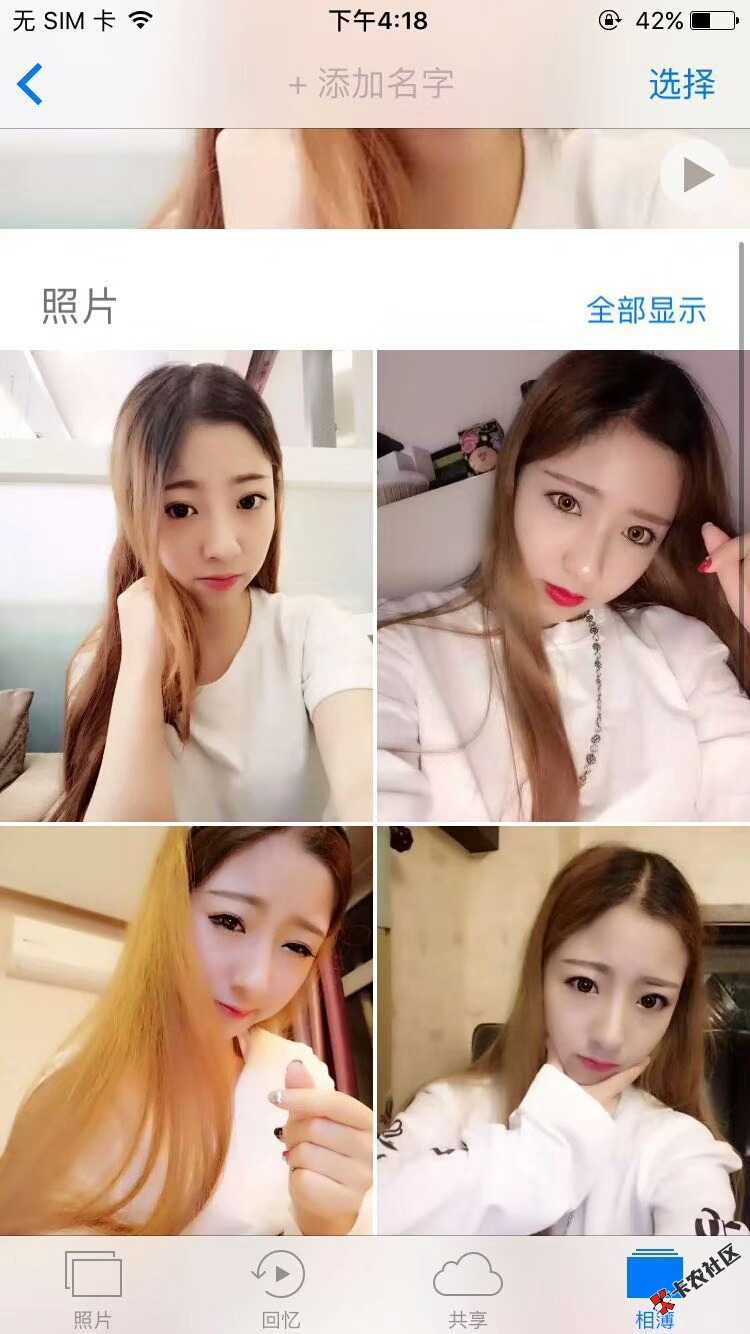Image resolution: width=750 pixels, height=1334 pixels.
Task: Tap 选择 to select photos
Action: [682, 84]
